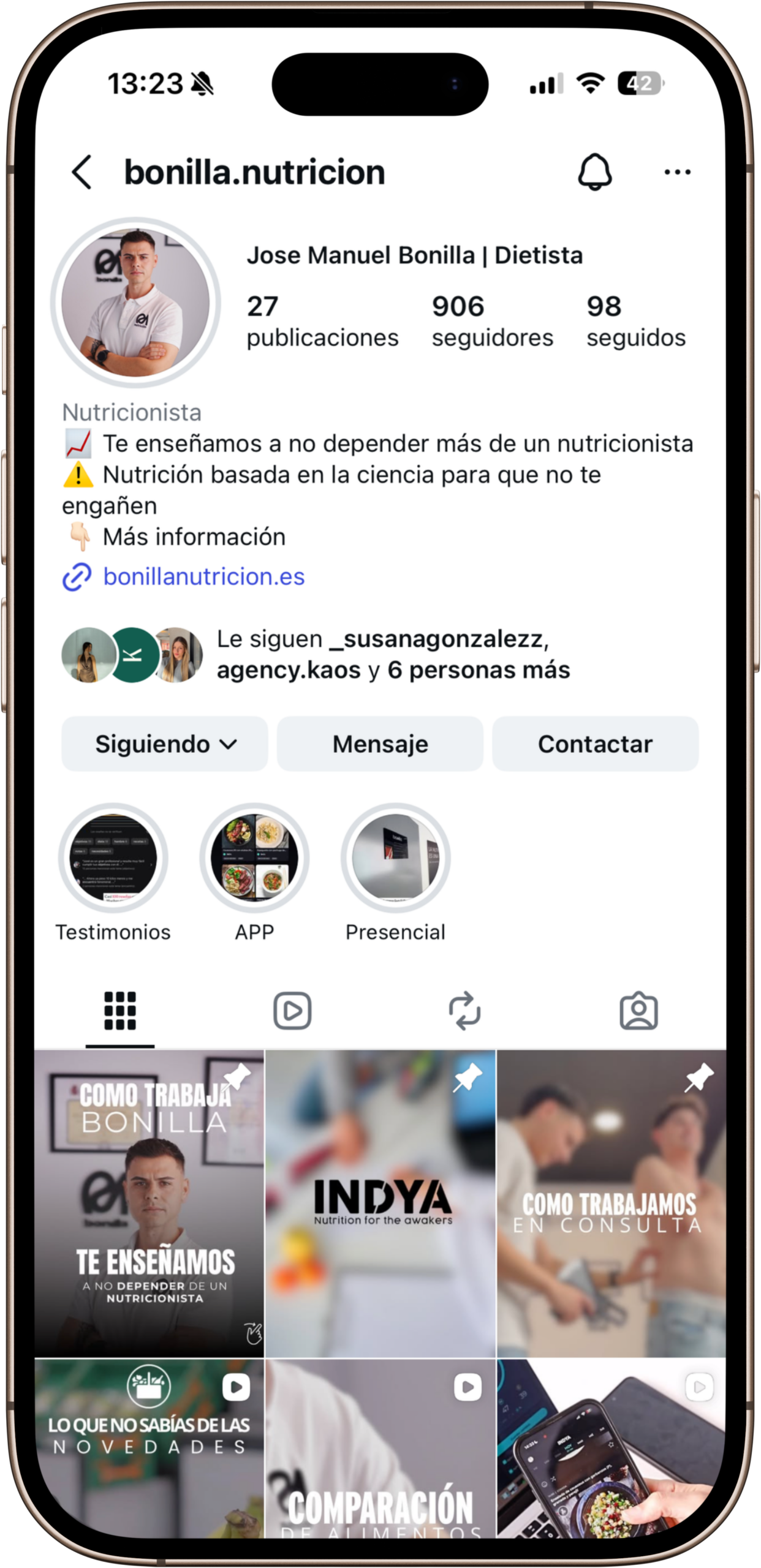The height and width of the screenshot is (1568, 761).
Task: Send a message via Mensaje button
Action: [x=380, y=744]
